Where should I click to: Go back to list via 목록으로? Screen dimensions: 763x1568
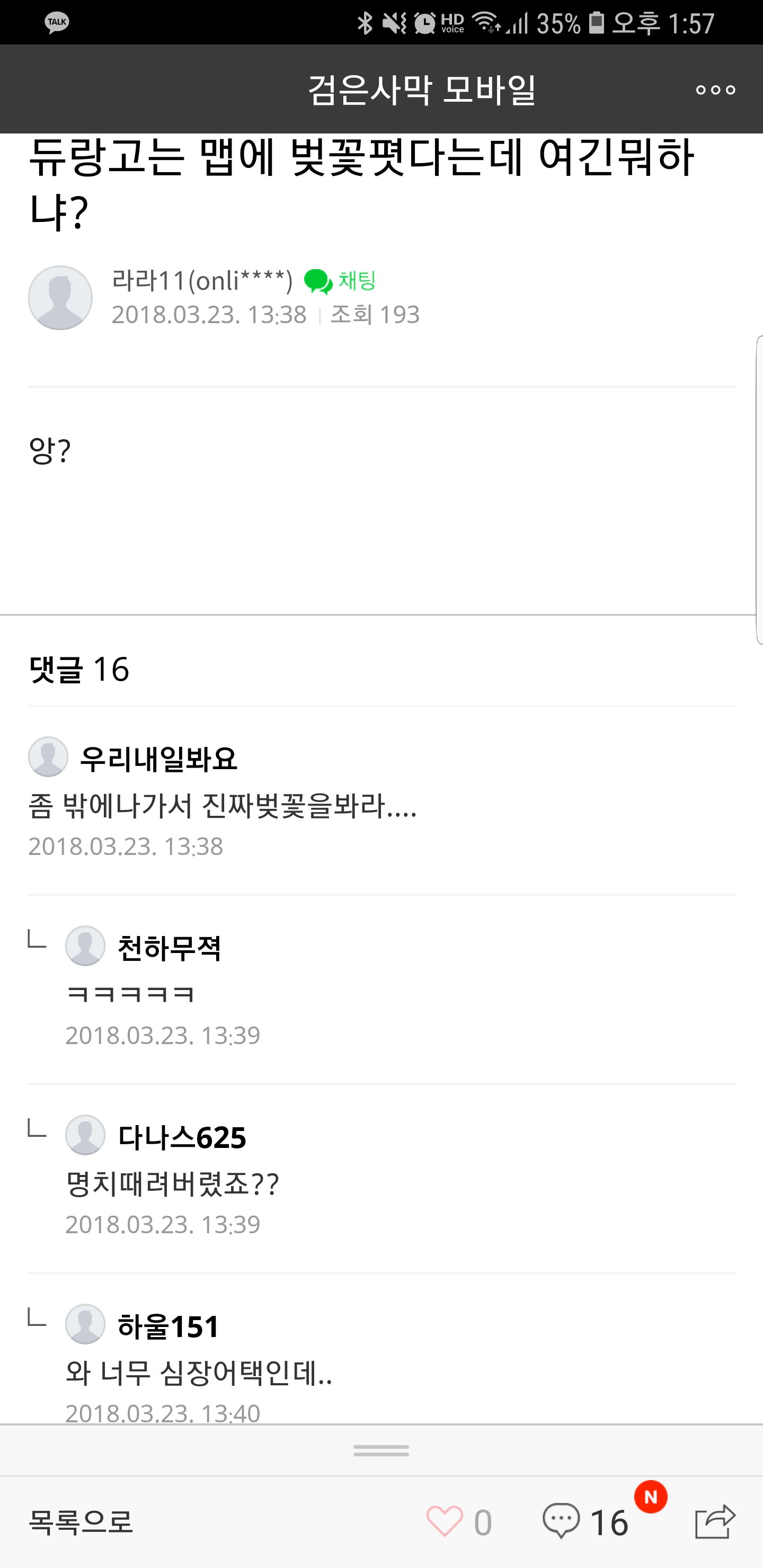click(81, 1522)
